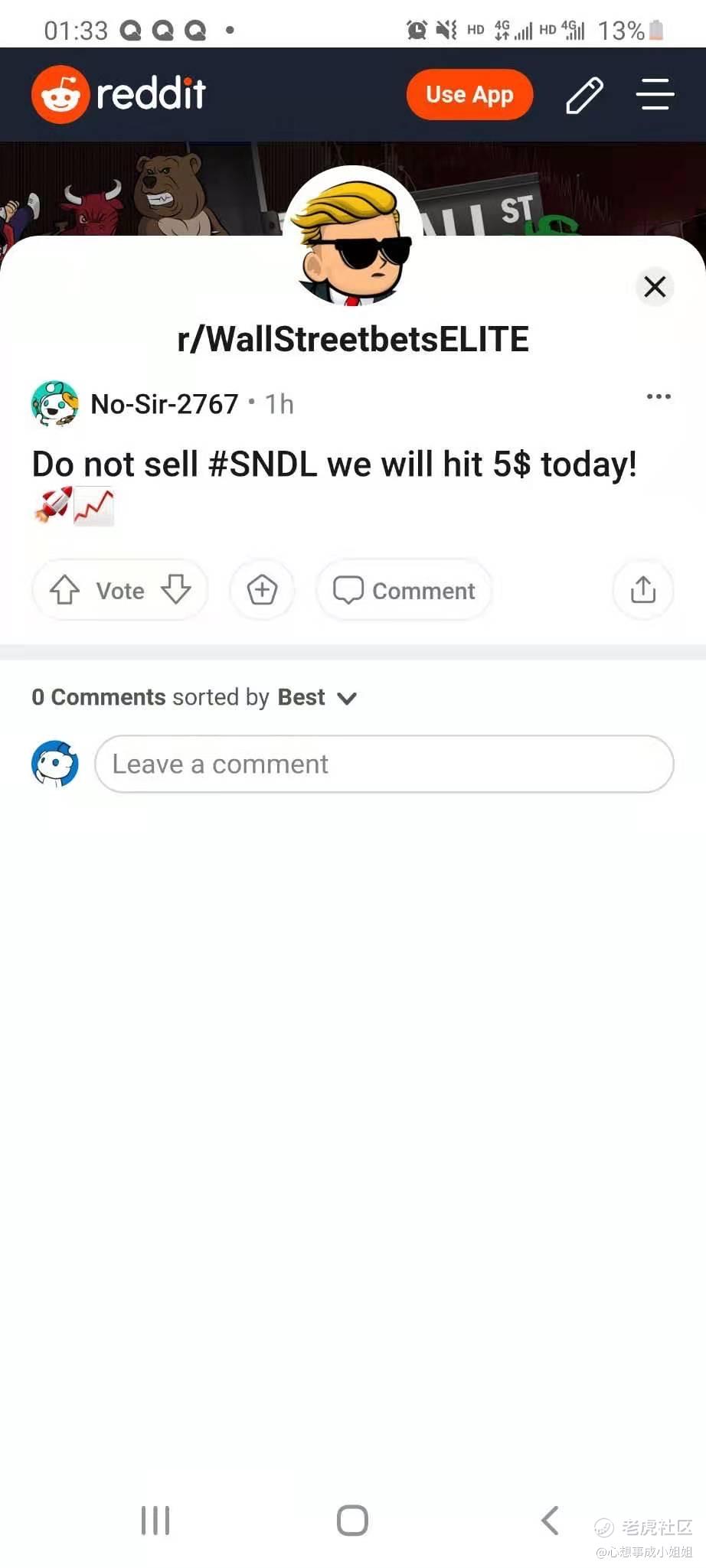Give an award to this post
Image resolution: width=706 pixels, height=1568 pixels.
(x=262, y=590)
